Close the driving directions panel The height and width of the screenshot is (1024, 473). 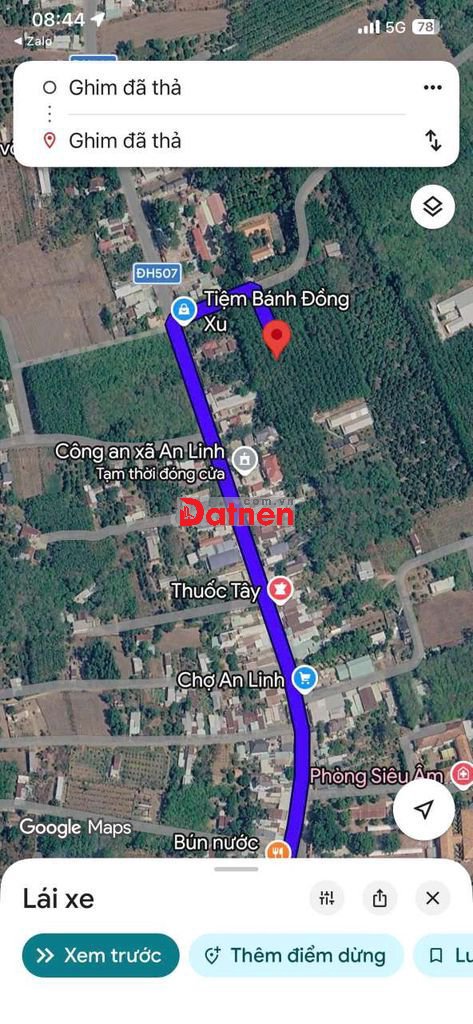pyautogui.click(x=432, y=899)
